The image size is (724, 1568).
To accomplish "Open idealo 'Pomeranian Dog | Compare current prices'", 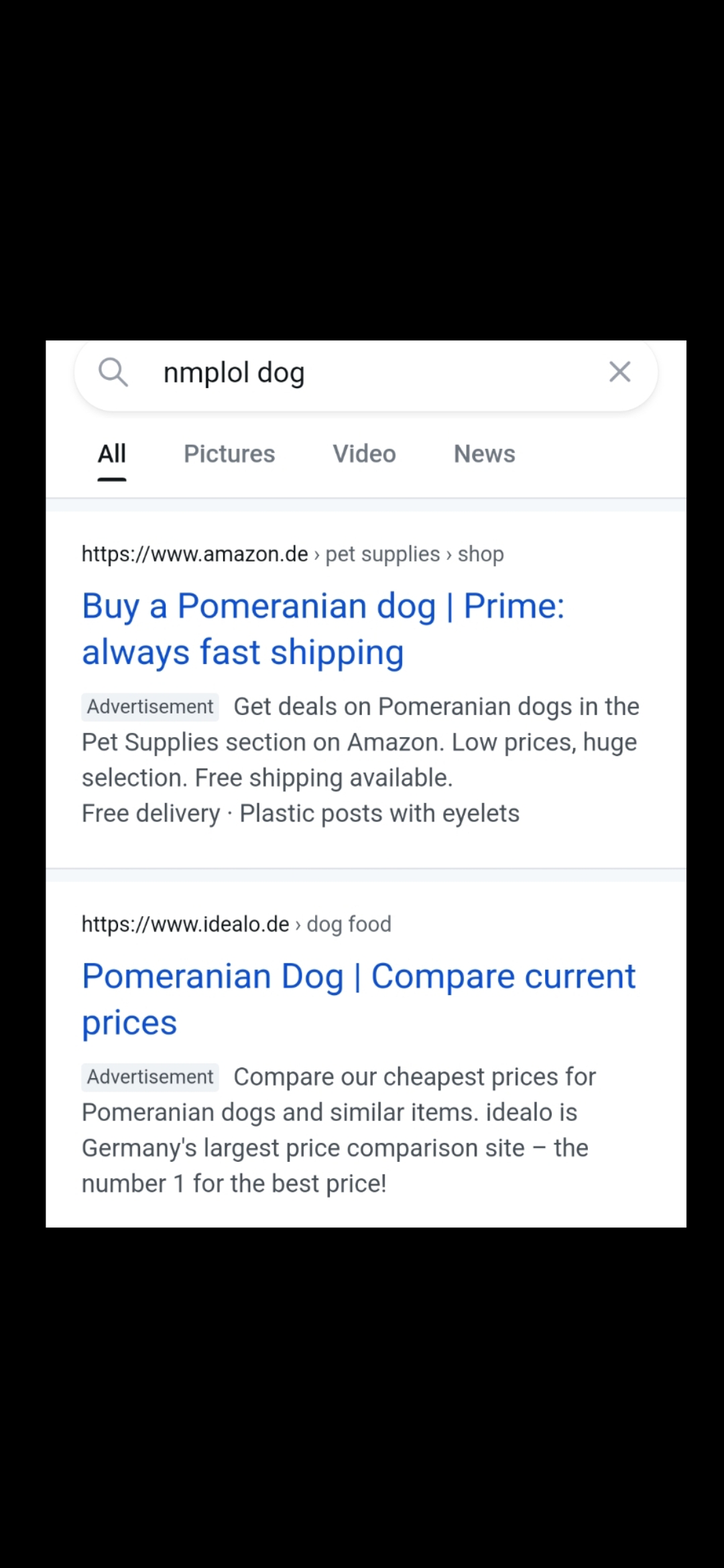I will (x=359, y=999).
